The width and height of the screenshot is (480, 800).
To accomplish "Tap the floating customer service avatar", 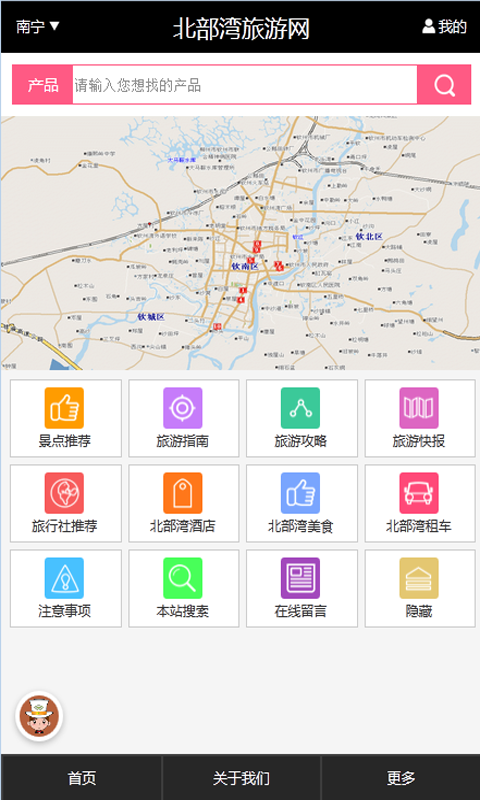I will click(x=39, y=716).
